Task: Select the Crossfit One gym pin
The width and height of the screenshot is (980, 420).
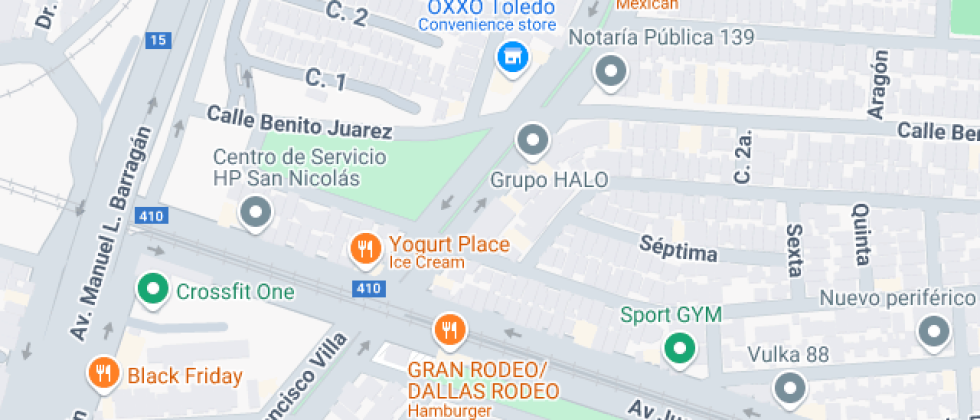Action: pos(152,290)
